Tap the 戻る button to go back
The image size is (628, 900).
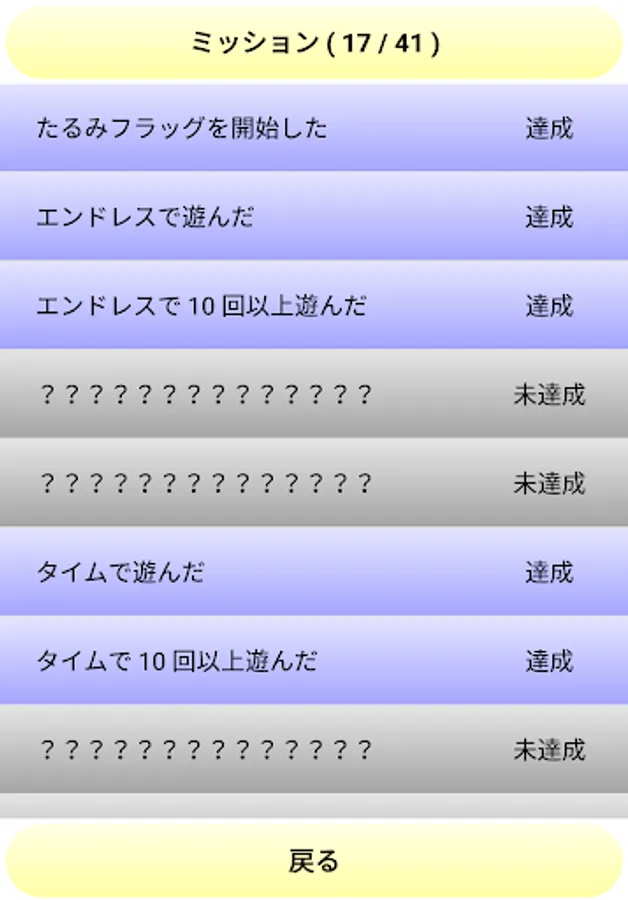pyautogui.click(x=314, y=861)
